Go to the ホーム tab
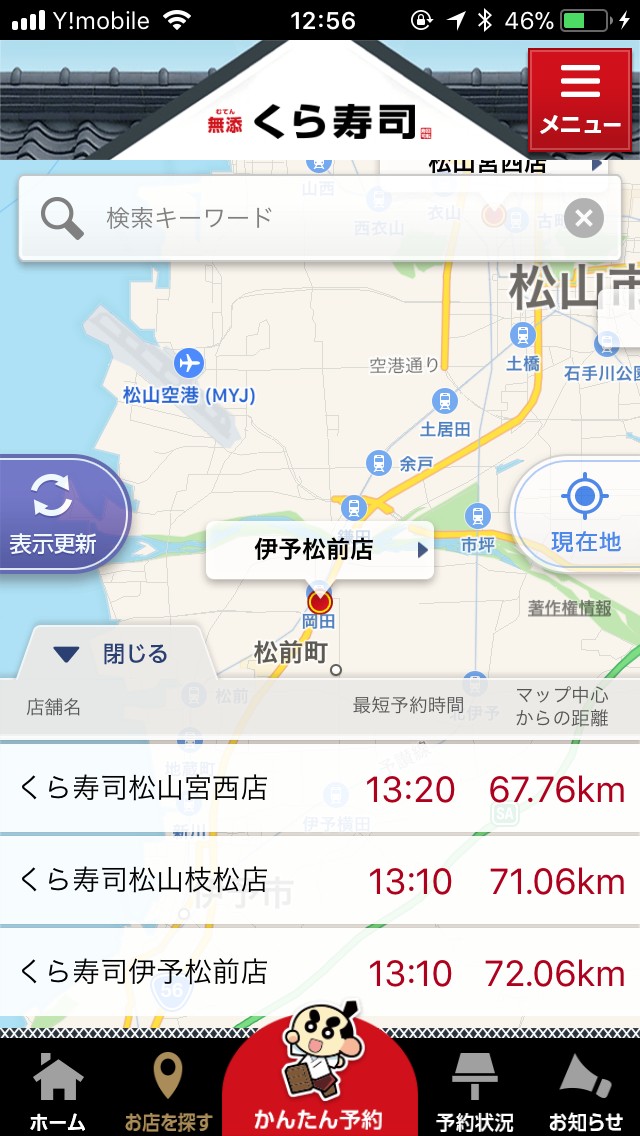 coord(57,1092)
